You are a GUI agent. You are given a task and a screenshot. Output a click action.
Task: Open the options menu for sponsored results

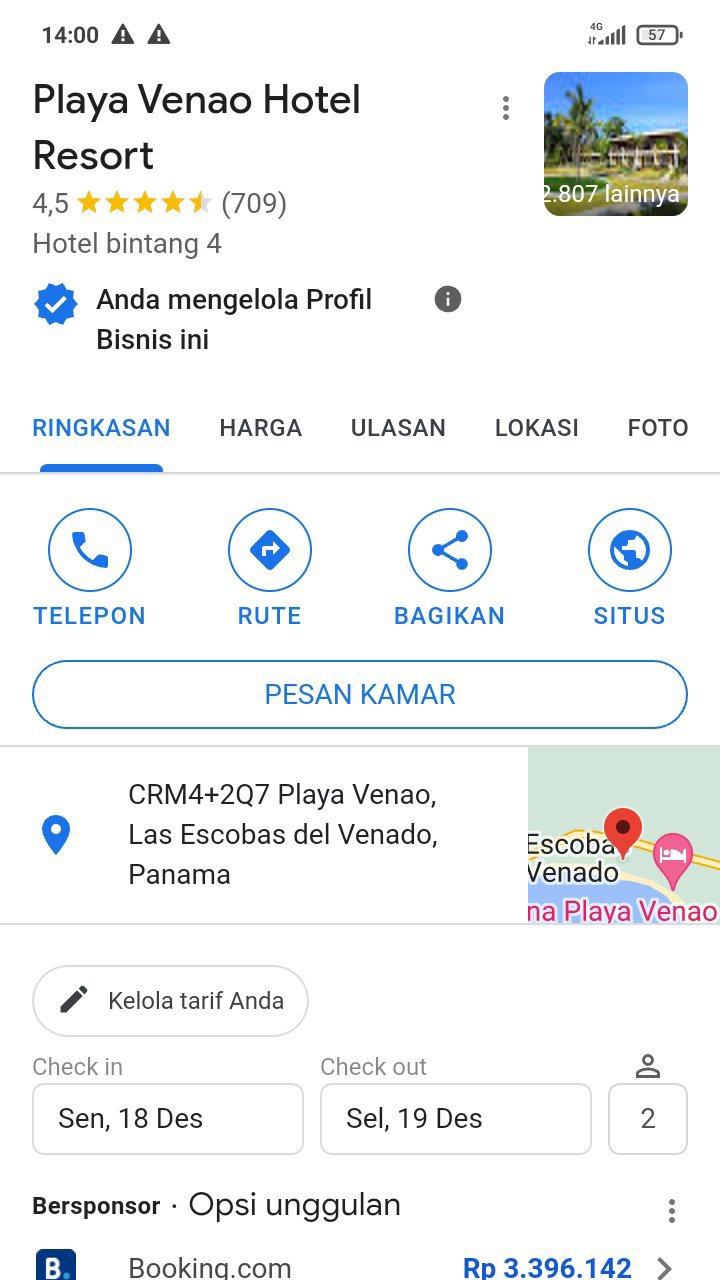pyautogui.click(x=671, y=1211)
